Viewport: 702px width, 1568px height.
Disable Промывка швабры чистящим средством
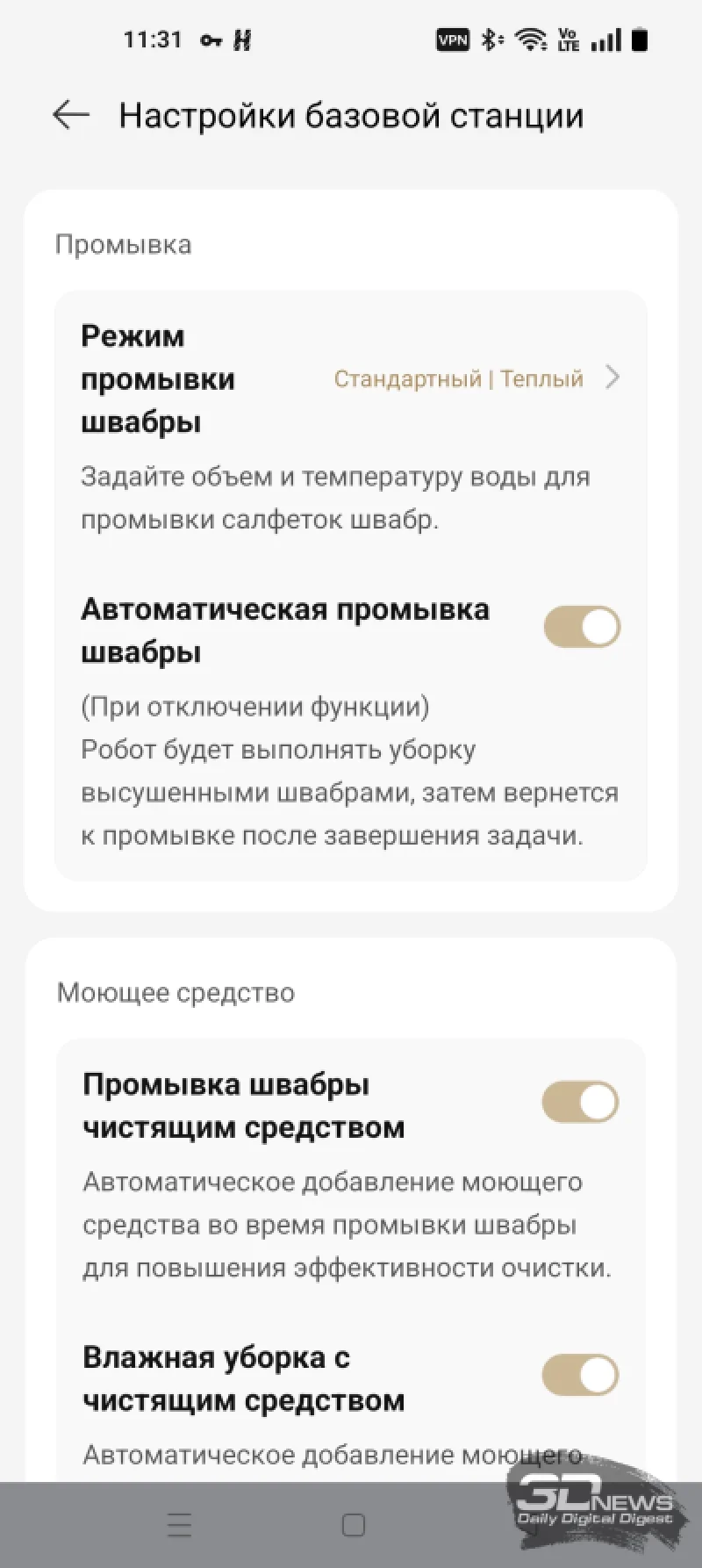tap(580, 1103)
